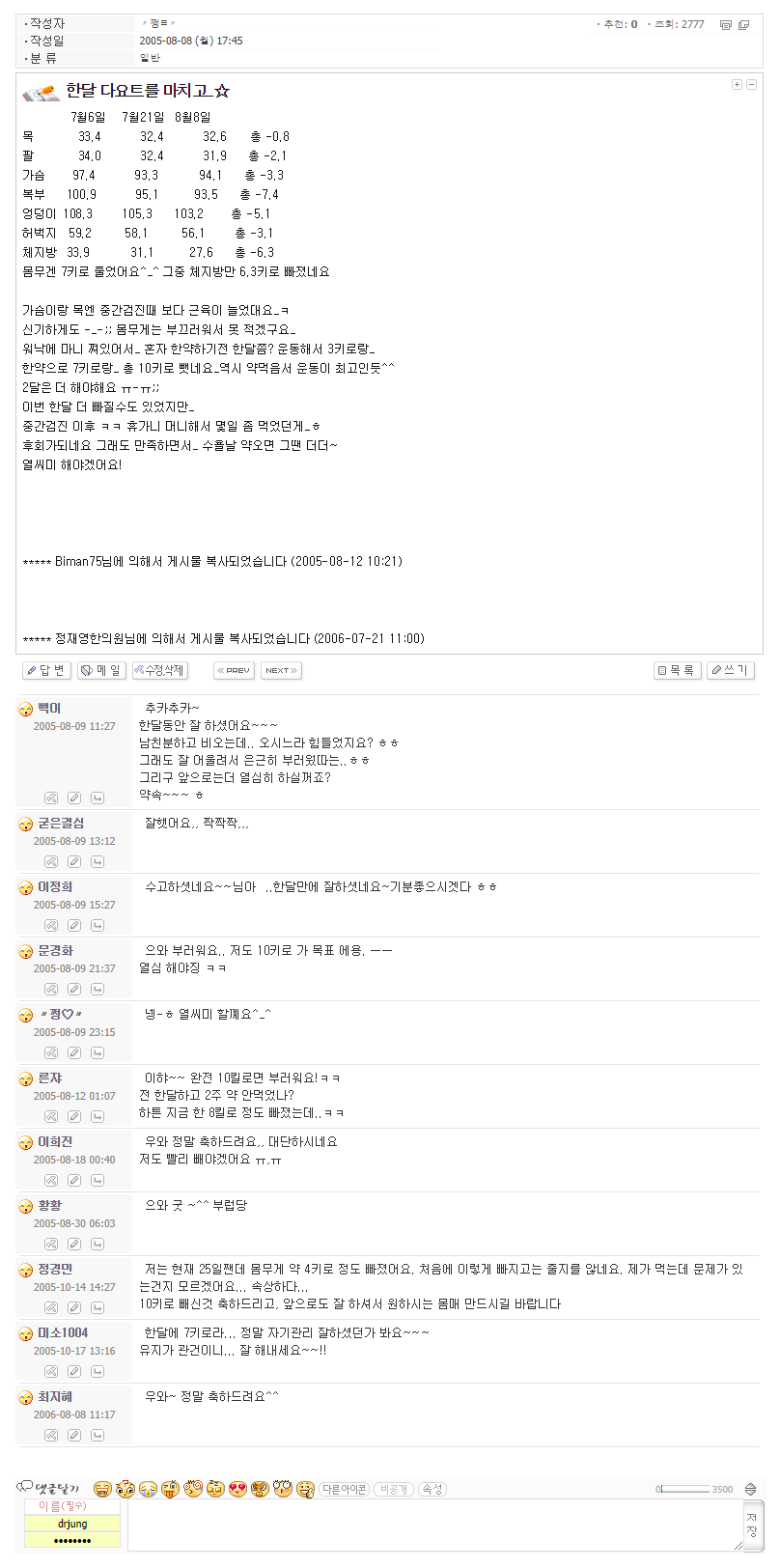Send mail via 메일 button
This screenshot has height=1568, width=780.
point(101,670)
